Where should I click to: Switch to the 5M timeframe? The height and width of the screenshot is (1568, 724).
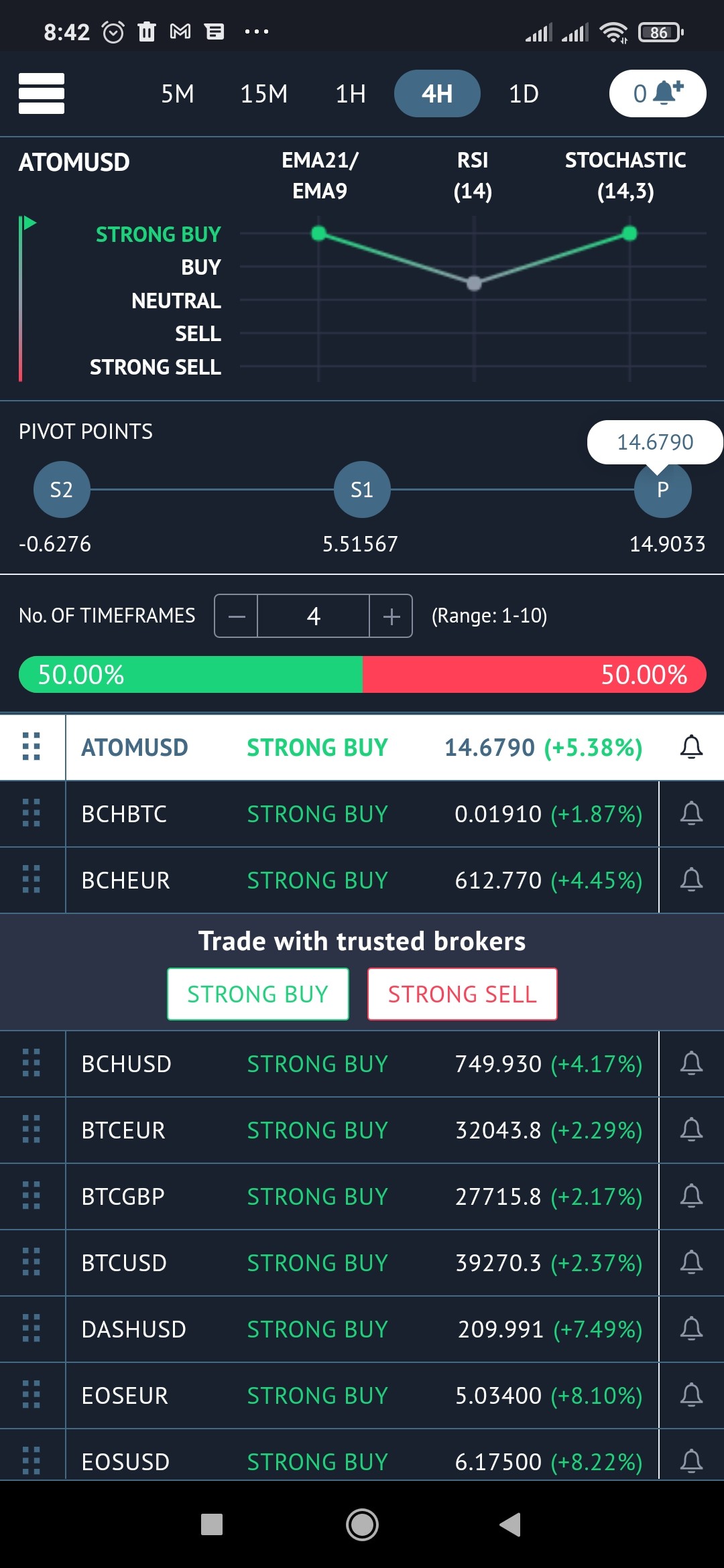(178, 94)
